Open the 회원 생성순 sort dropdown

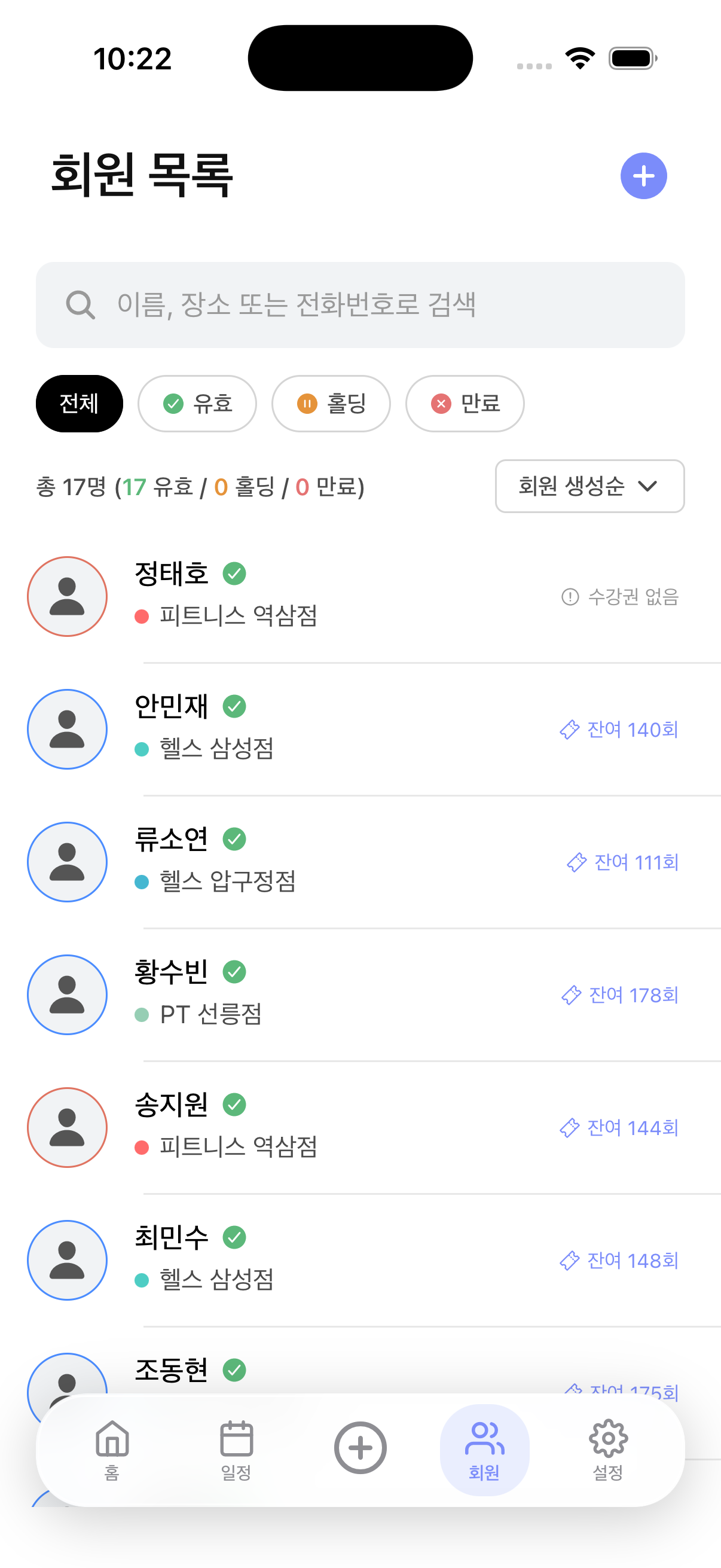coord(589,486)
